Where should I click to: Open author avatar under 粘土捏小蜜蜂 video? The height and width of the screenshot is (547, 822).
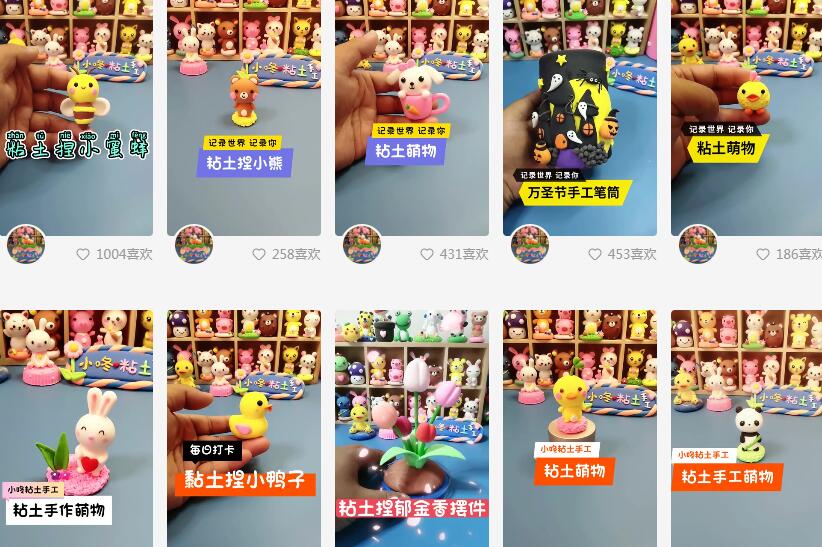click(26, 245)
